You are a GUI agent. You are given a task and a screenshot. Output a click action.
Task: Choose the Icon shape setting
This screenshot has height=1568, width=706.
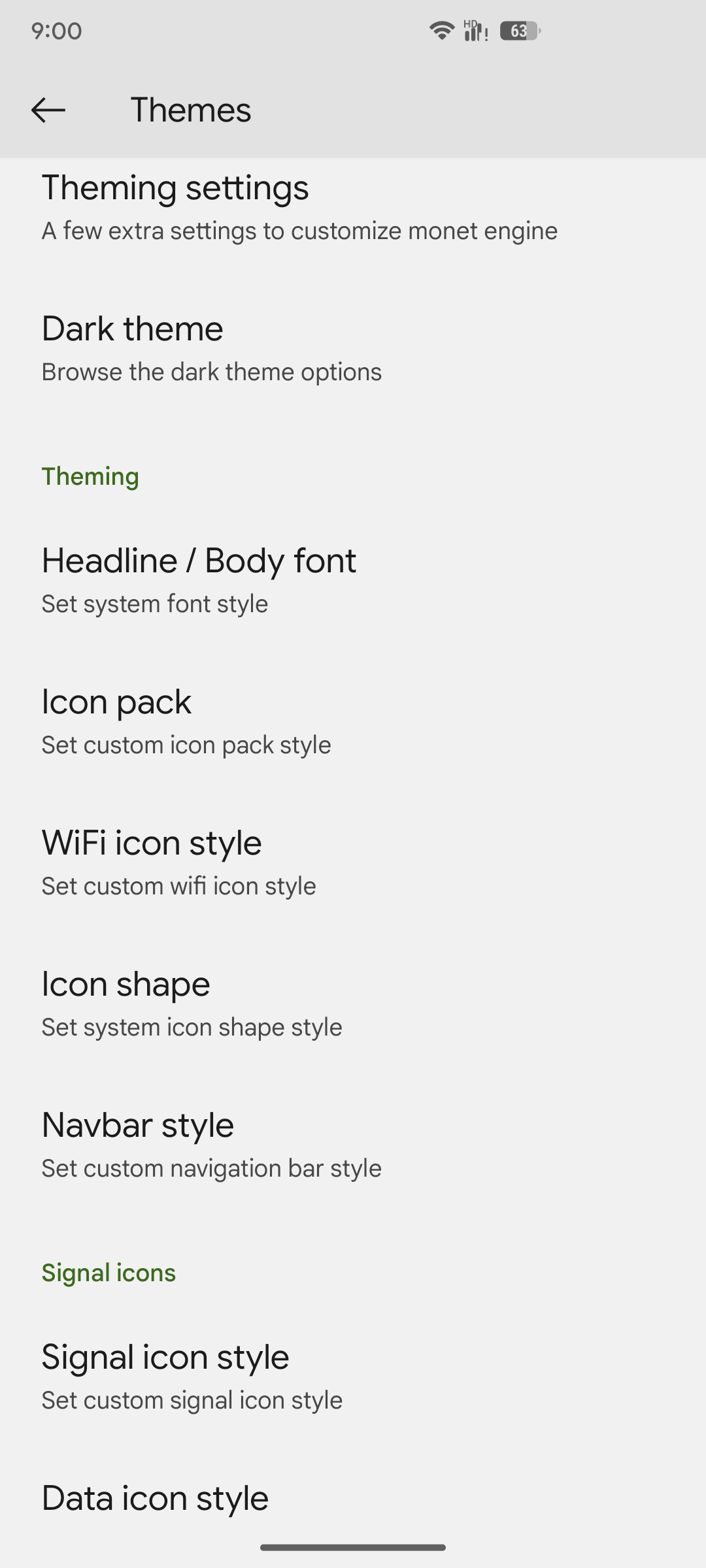pos(191,1004)
